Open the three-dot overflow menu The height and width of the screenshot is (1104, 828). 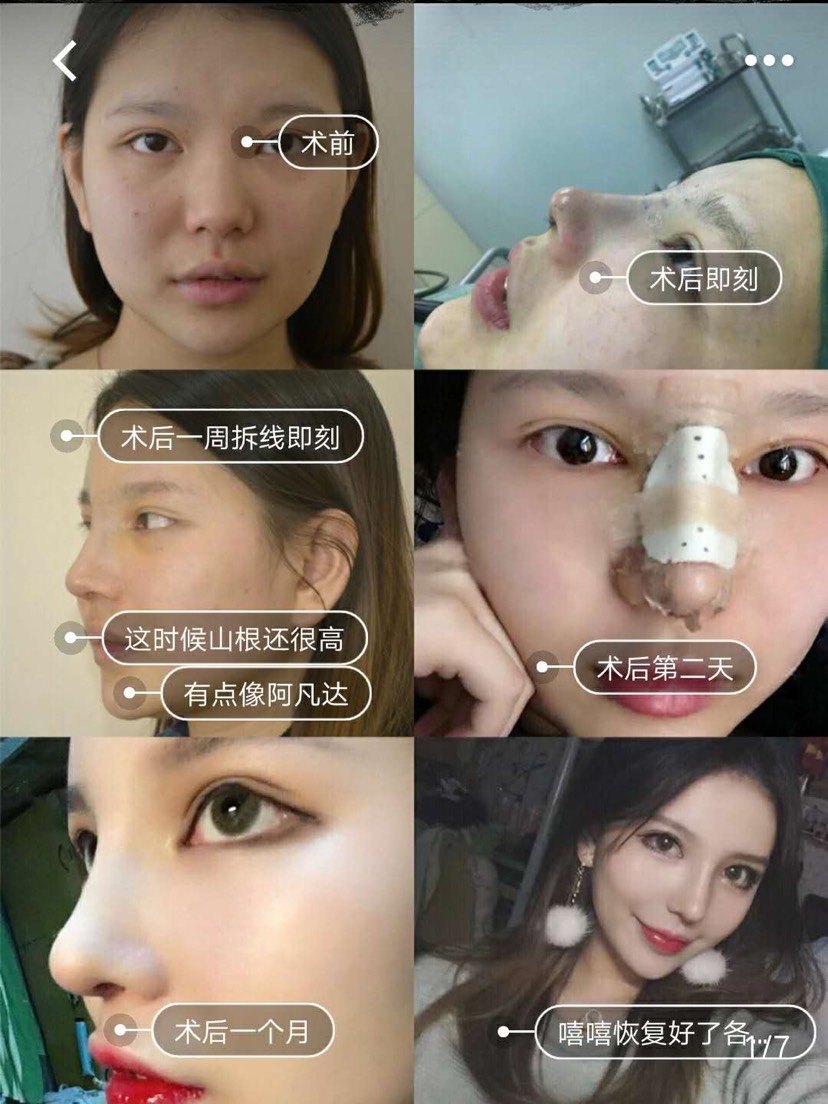(769, 60)
